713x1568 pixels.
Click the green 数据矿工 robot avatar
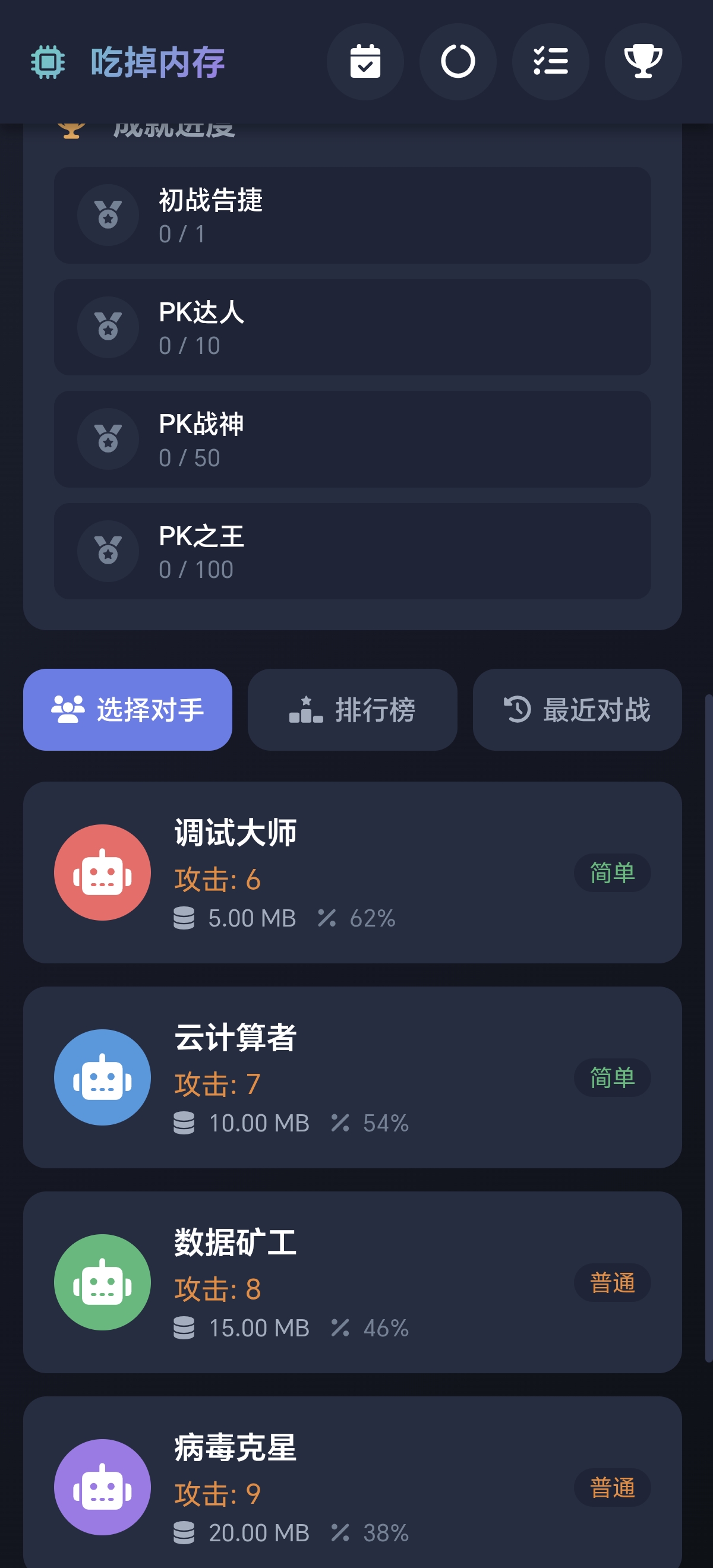102,1282
